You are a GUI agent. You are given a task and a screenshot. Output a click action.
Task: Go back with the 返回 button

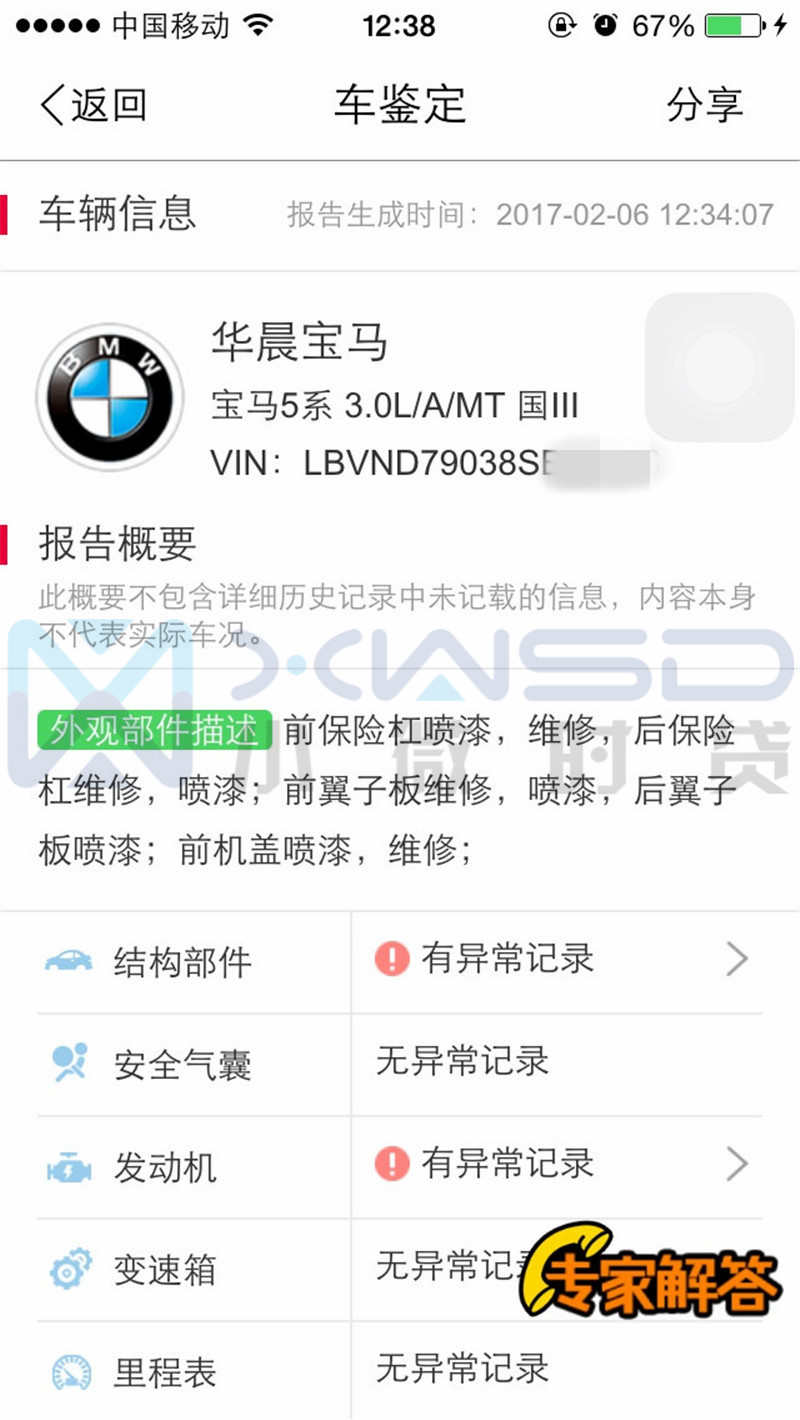[x=93, y=105]
